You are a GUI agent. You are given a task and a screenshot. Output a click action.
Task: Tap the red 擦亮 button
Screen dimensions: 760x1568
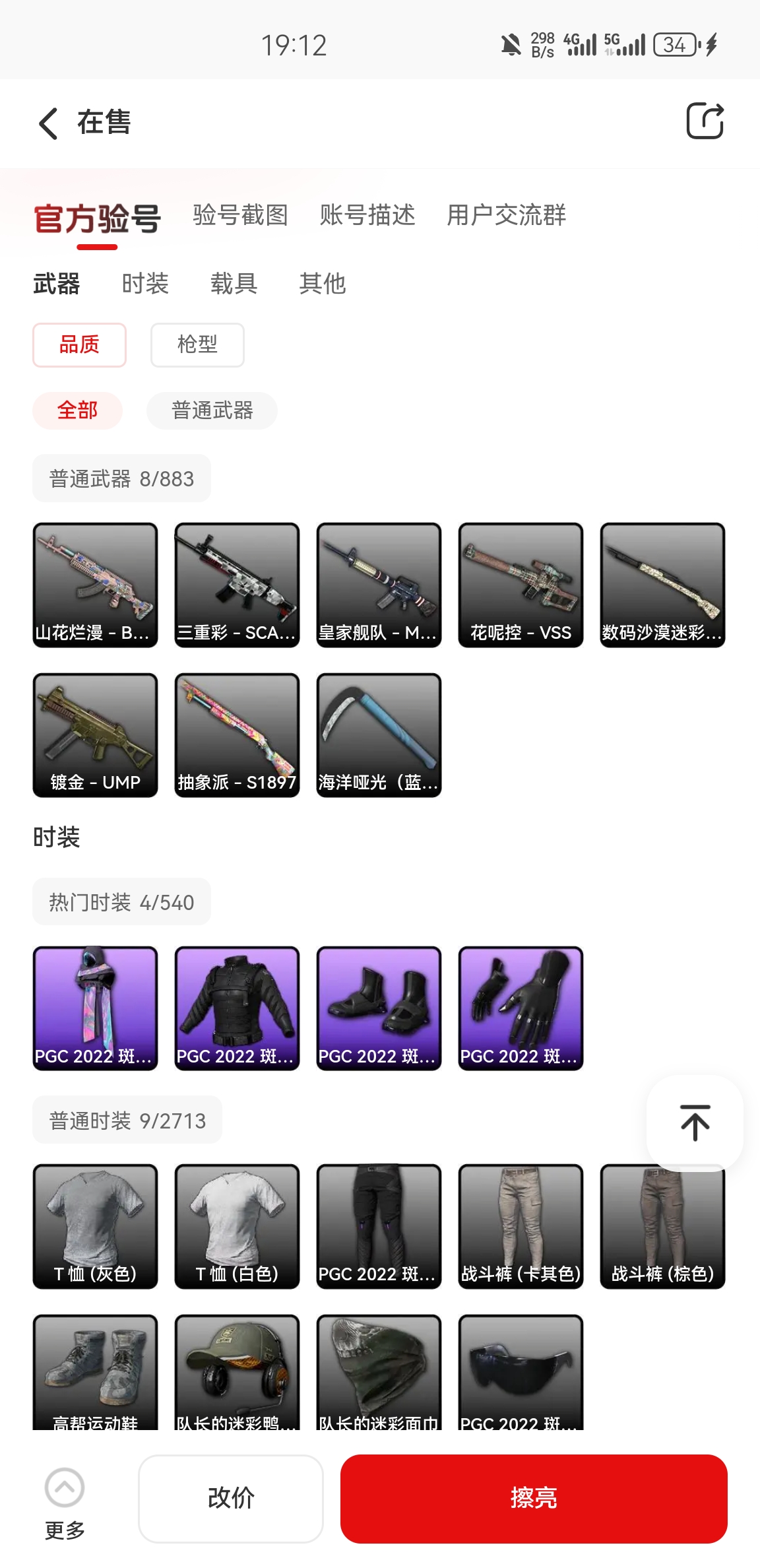pyautogui.click(x=533, y=1498)
